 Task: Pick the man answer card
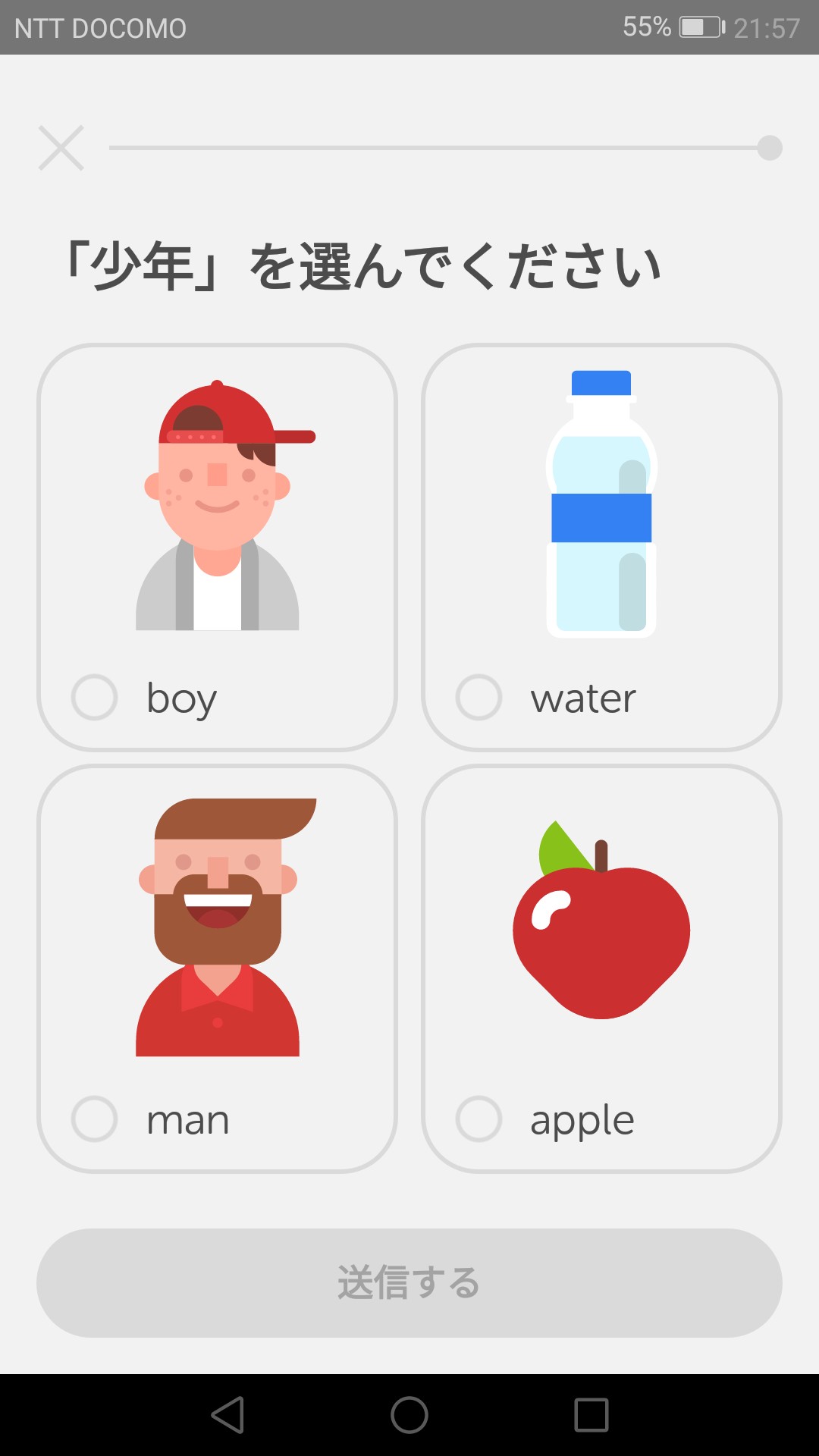click(217, 968)
